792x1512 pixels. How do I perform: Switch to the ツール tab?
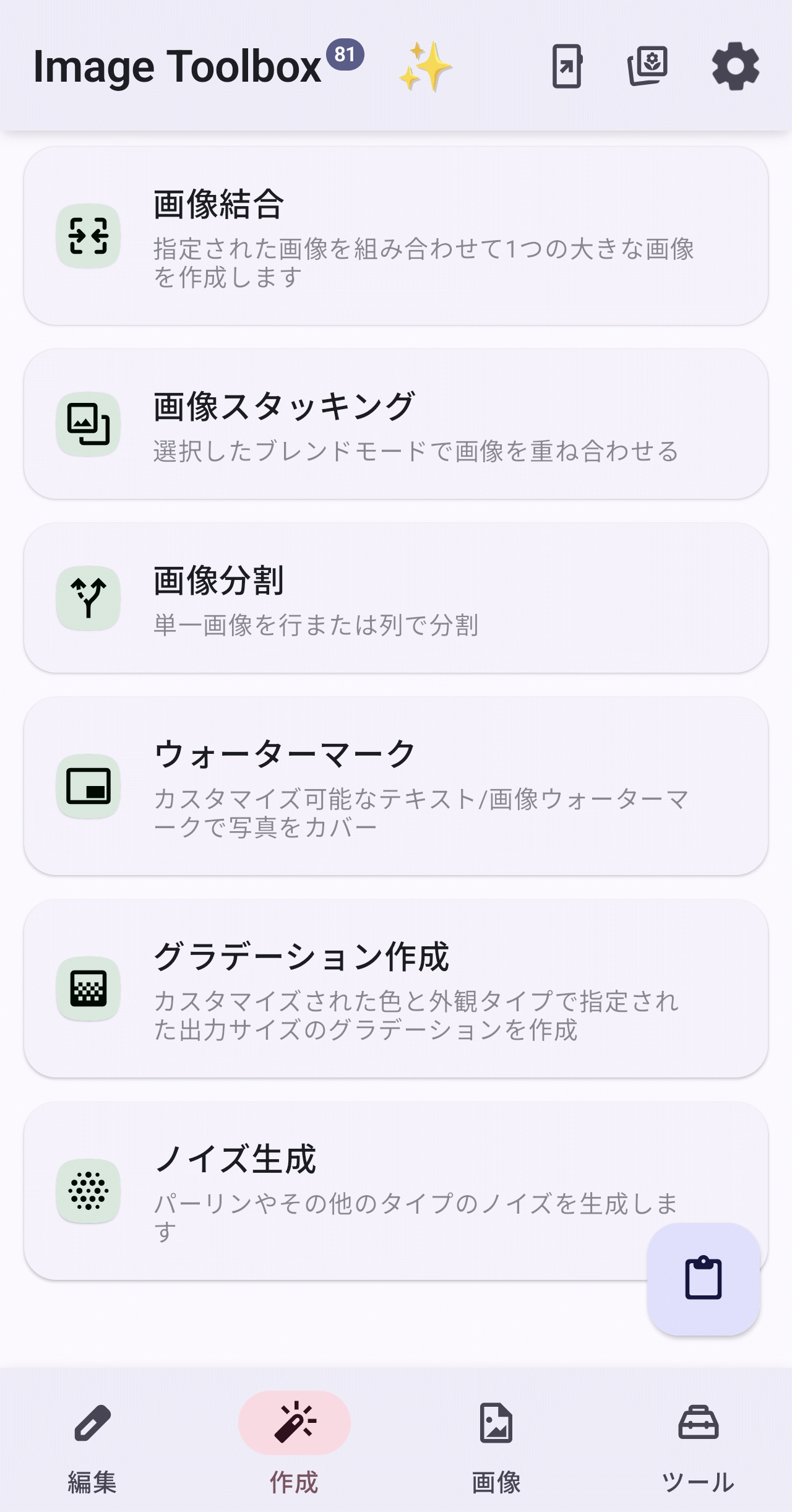click(x=698, y=1443)
